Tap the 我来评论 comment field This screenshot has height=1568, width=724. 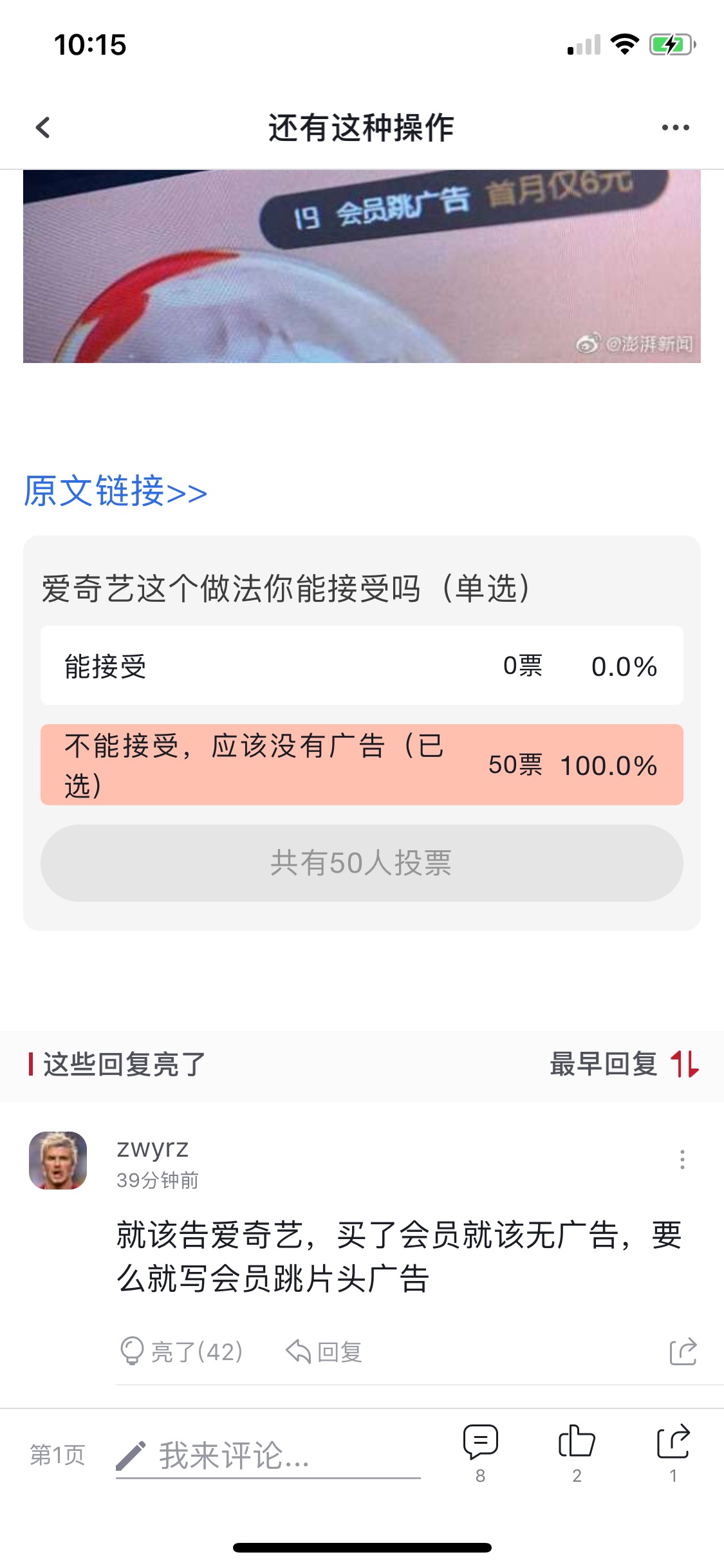268,1456
